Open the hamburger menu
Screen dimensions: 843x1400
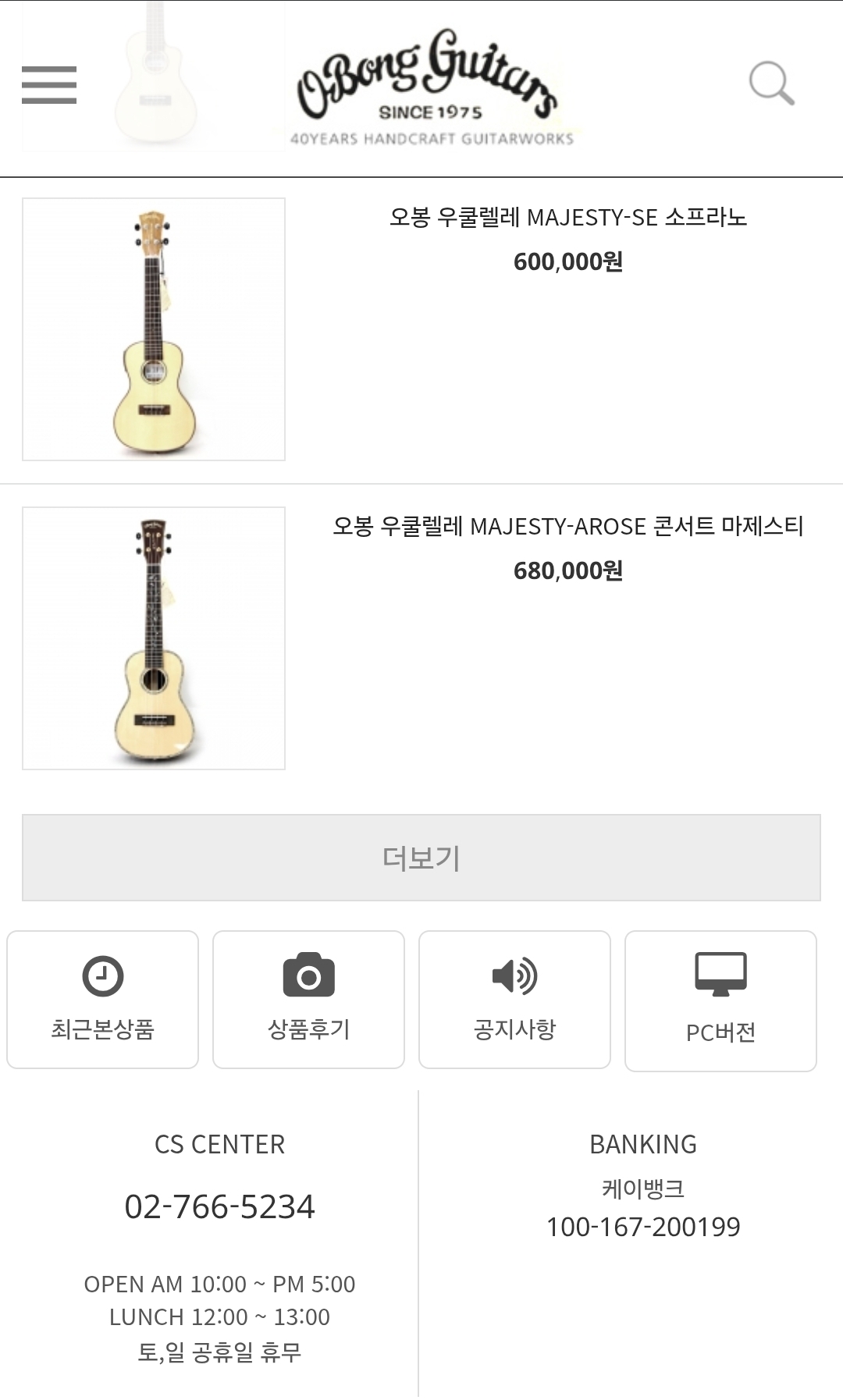pyautogui.click(x=49, y=85)
